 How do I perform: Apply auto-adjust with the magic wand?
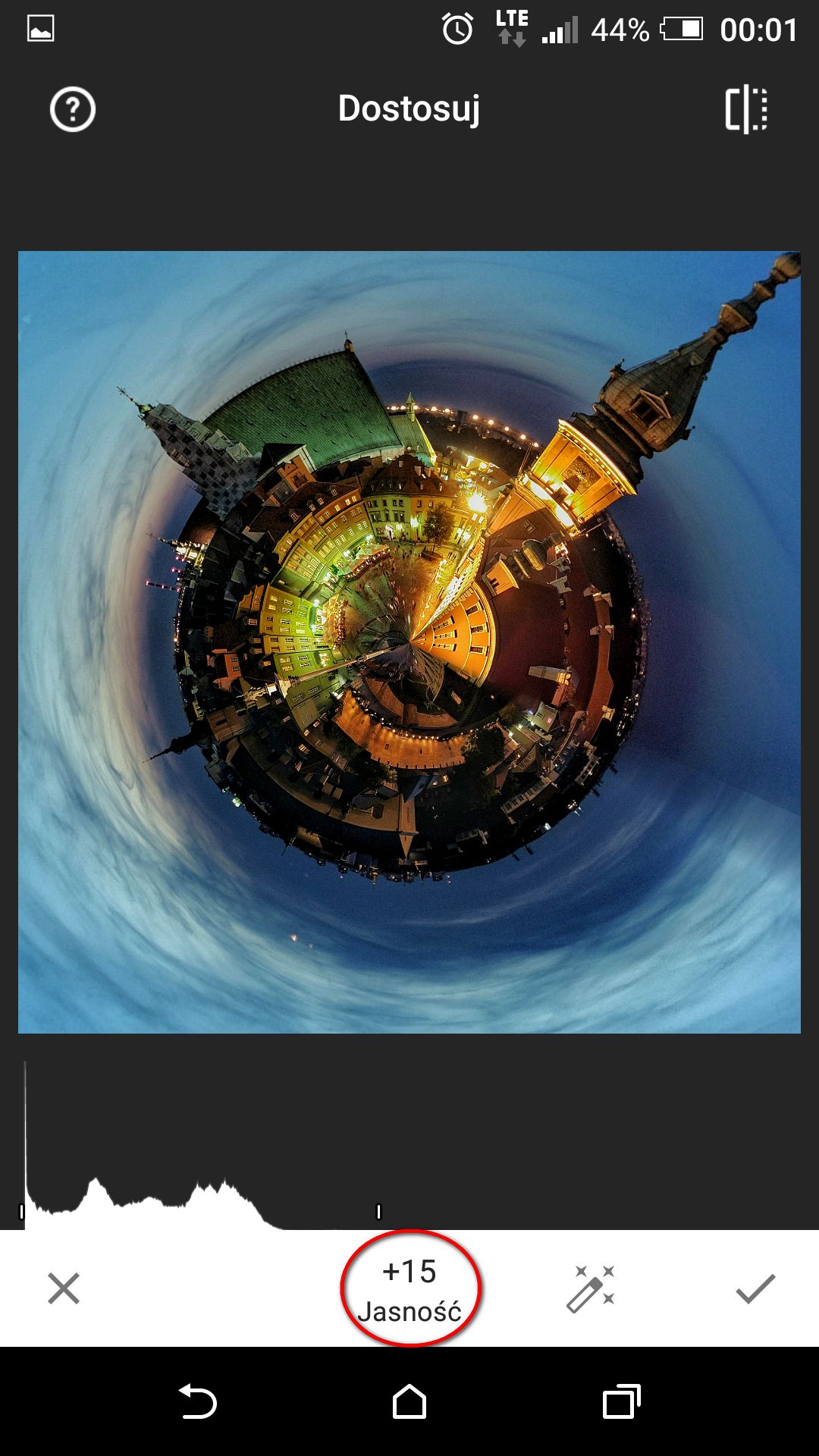(x=591, y=1288)
